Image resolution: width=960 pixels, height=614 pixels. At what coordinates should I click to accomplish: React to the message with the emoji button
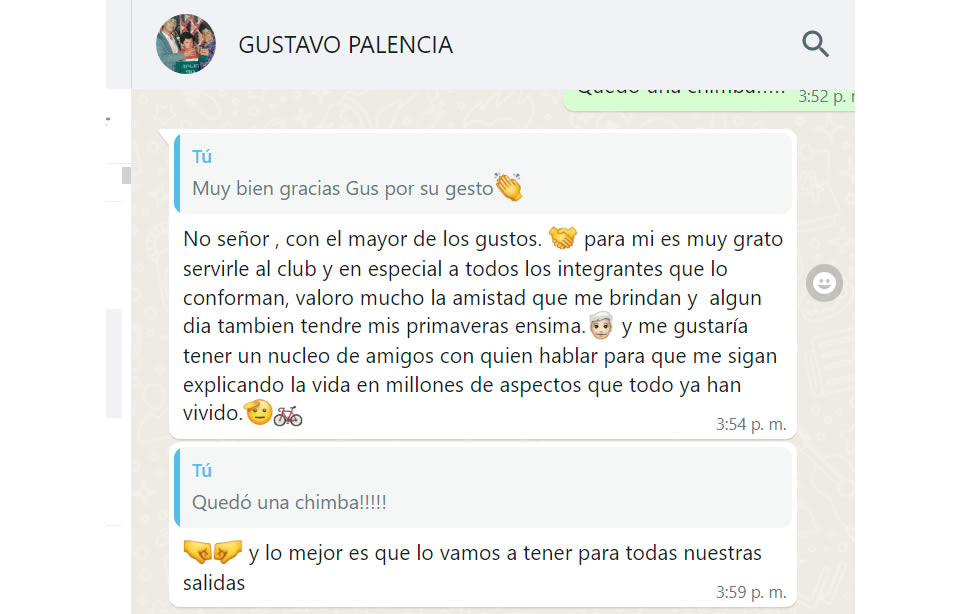pos(824,284)
